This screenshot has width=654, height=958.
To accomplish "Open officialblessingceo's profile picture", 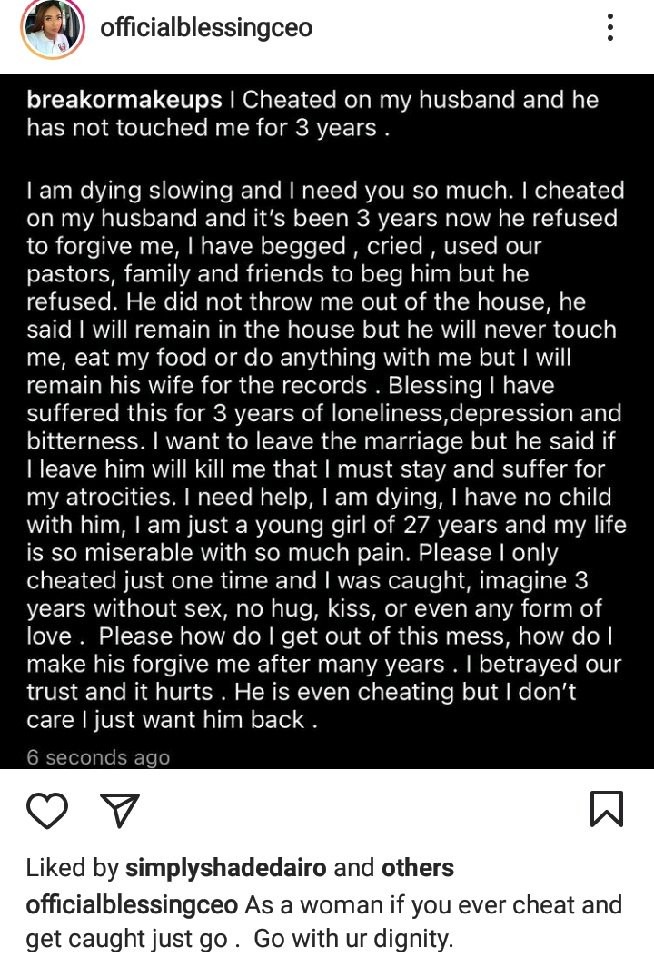I will (x=48, y=29).
